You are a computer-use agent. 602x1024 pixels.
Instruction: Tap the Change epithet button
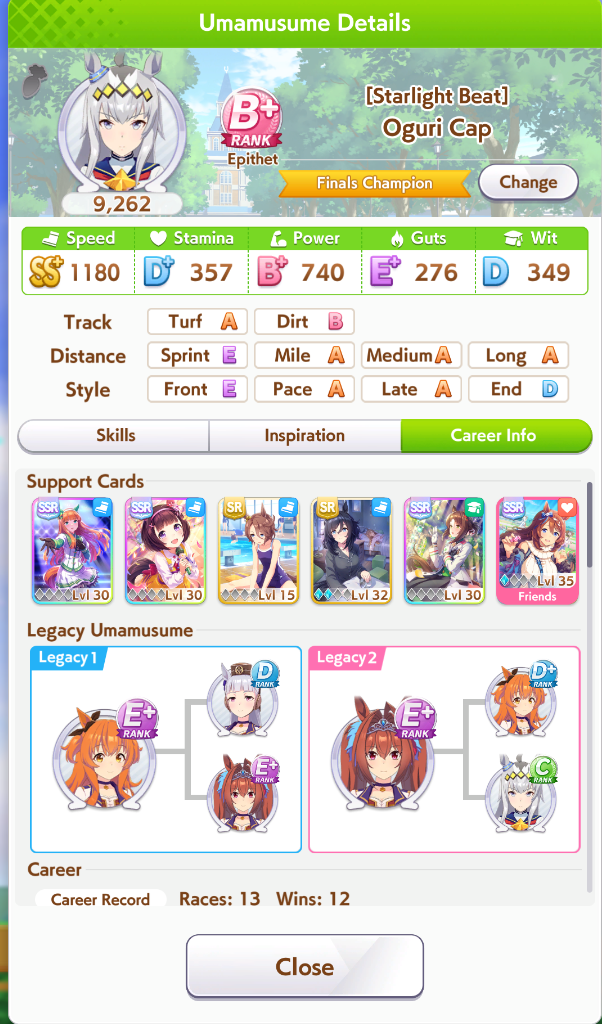point(528,182)
